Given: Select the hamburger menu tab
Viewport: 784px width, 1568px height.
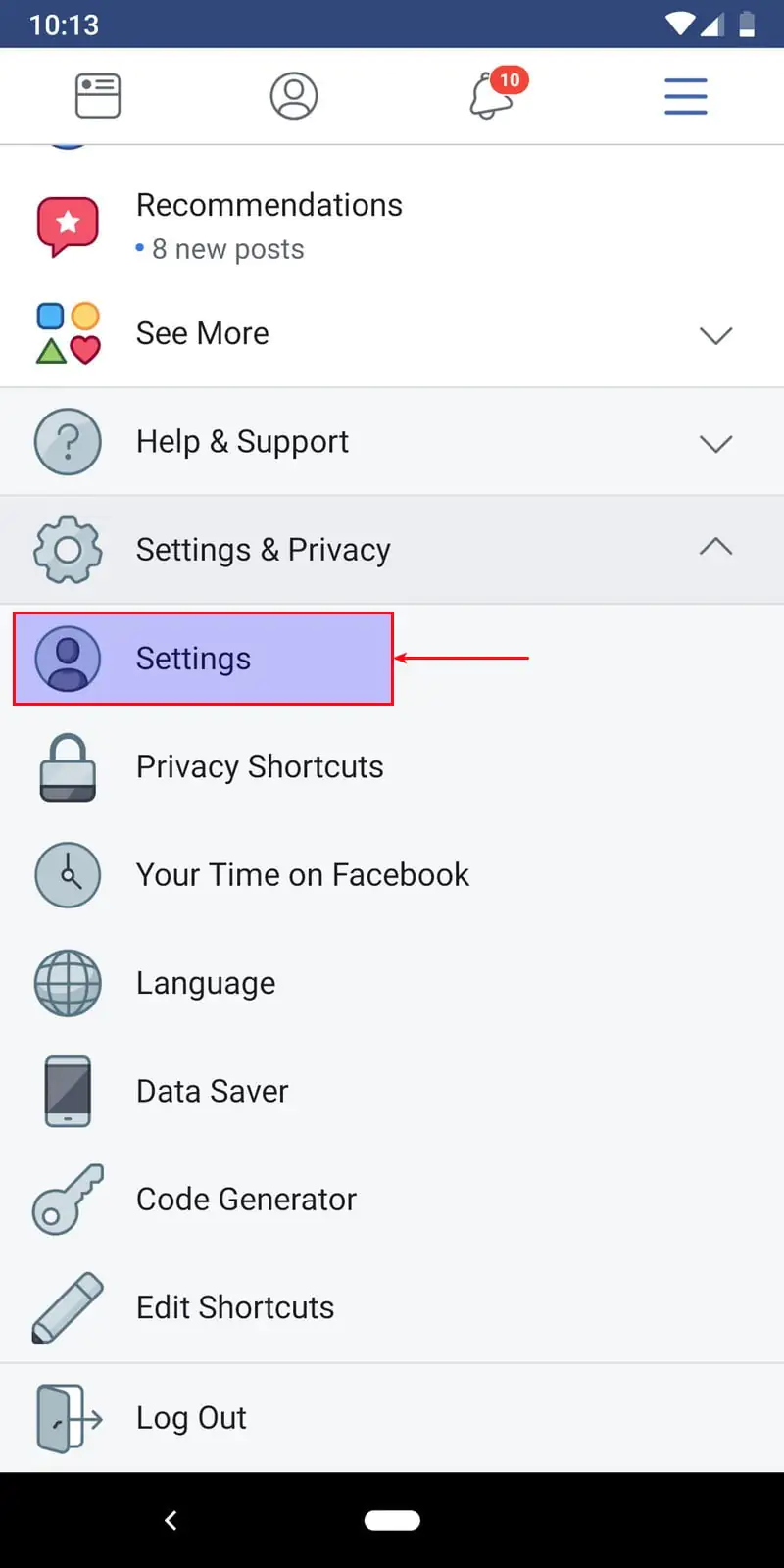Looking at the screenshot, I should pos(685,96).
